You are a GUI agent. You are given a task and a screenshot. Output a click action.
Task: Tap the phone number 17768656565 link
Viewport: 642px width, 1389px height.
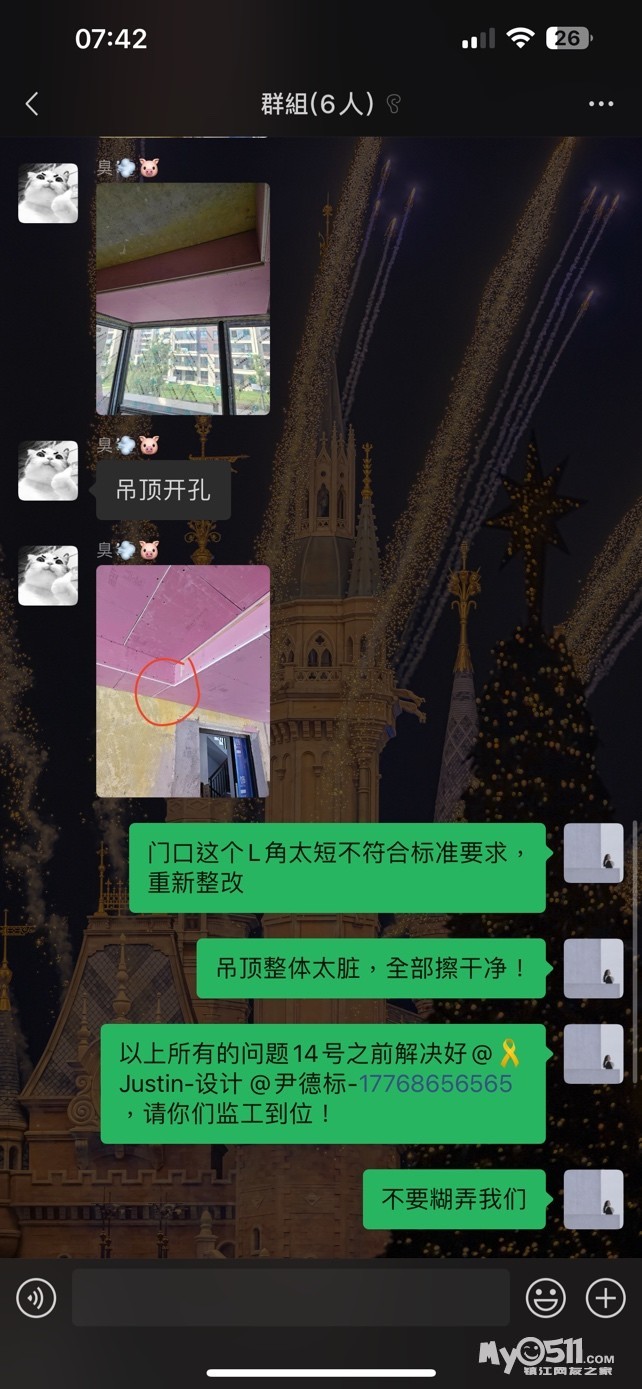(435, 1084)
